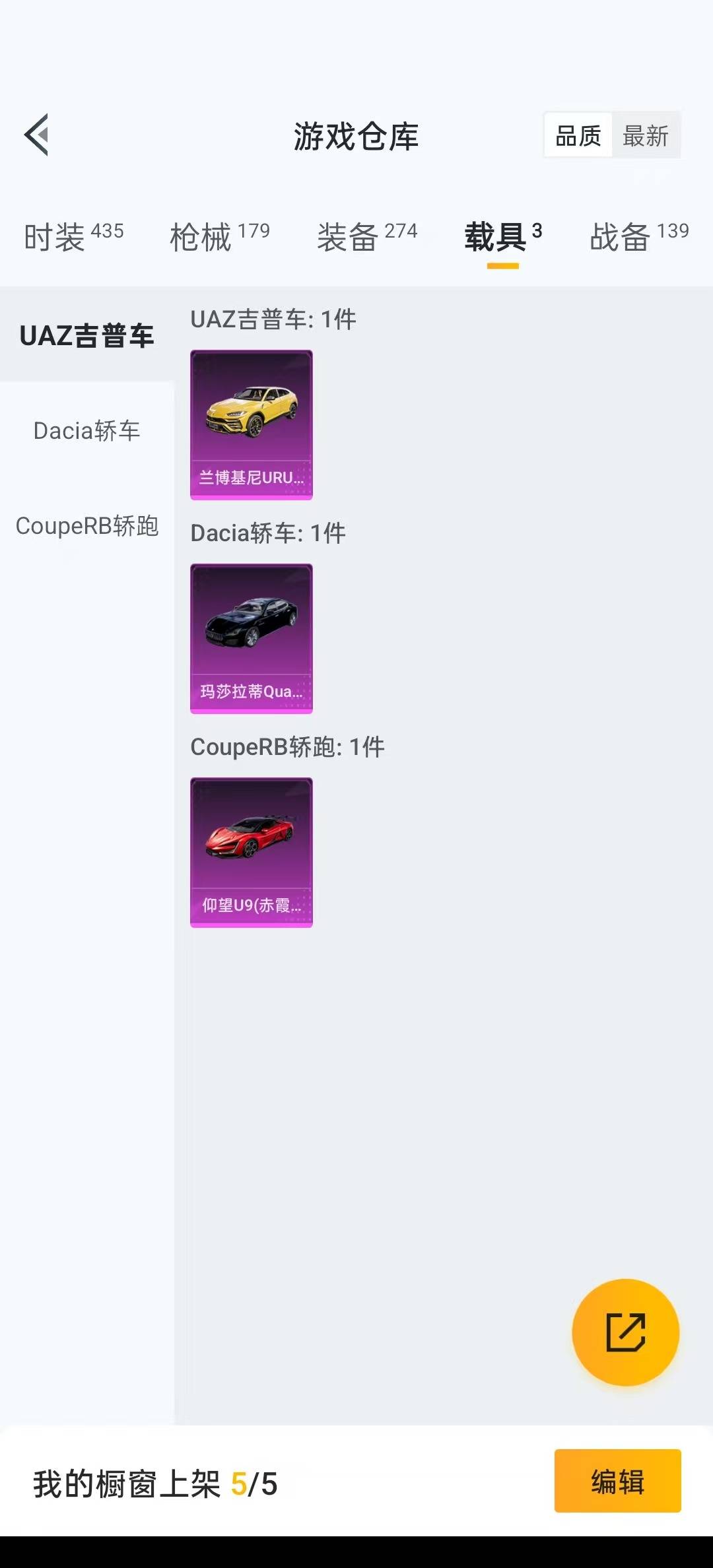Select UAZ吉普车 in the side list
This screenshot has width=713, height=1568.
click(x=86, y=336)
